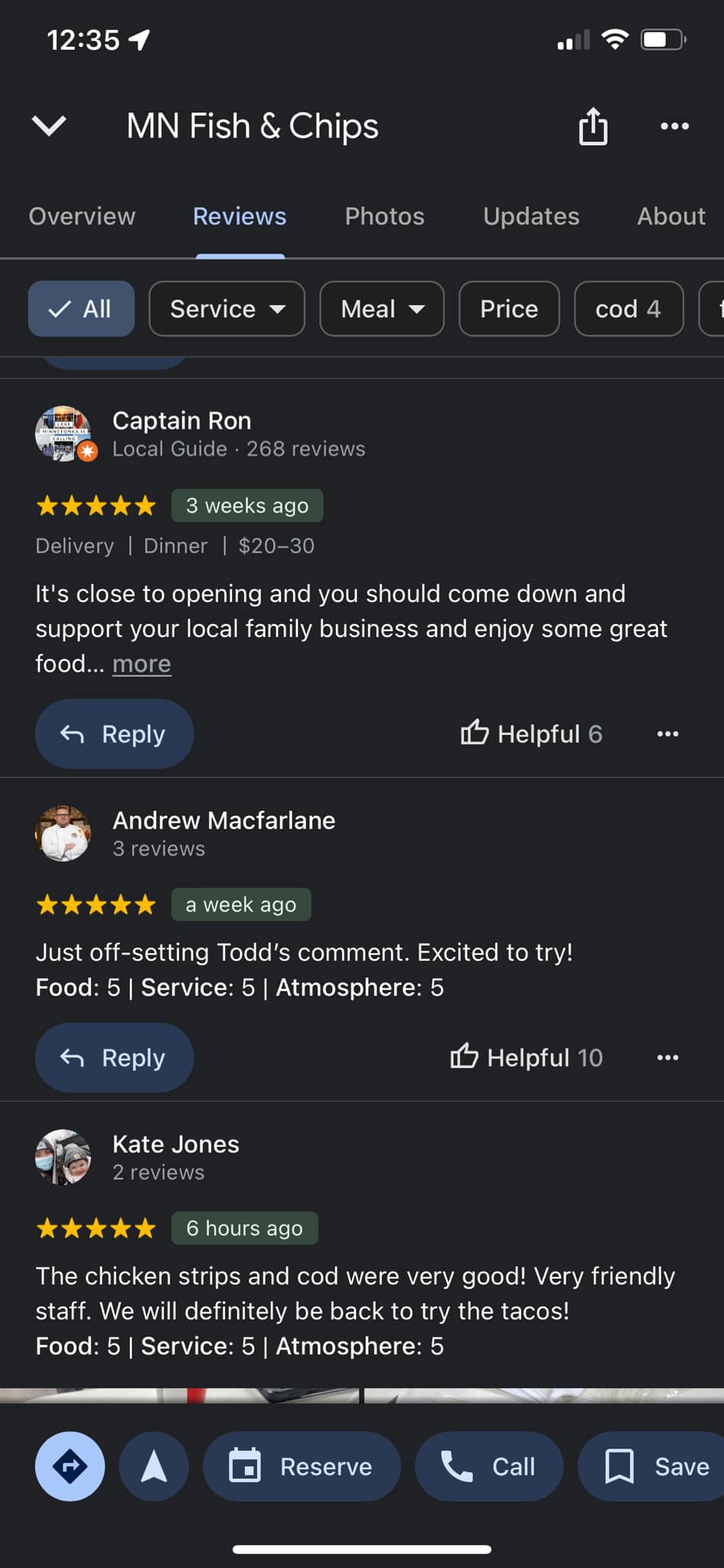Share MN Fish & Chips listing
This screenshot has width=724, height=1568.
click(x=593, y=126)
